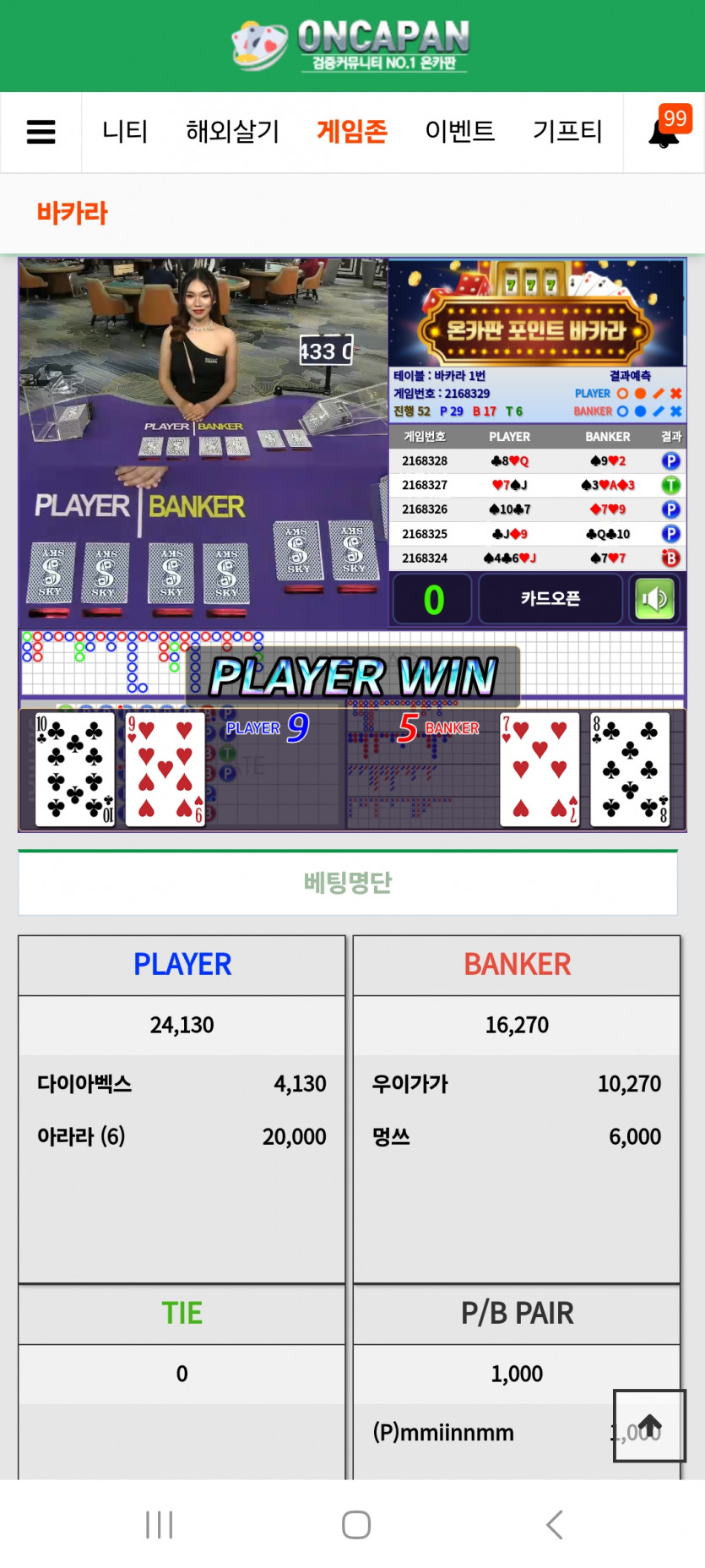
Task: Toggle the game sound speaker
Action: pos(654,599)
